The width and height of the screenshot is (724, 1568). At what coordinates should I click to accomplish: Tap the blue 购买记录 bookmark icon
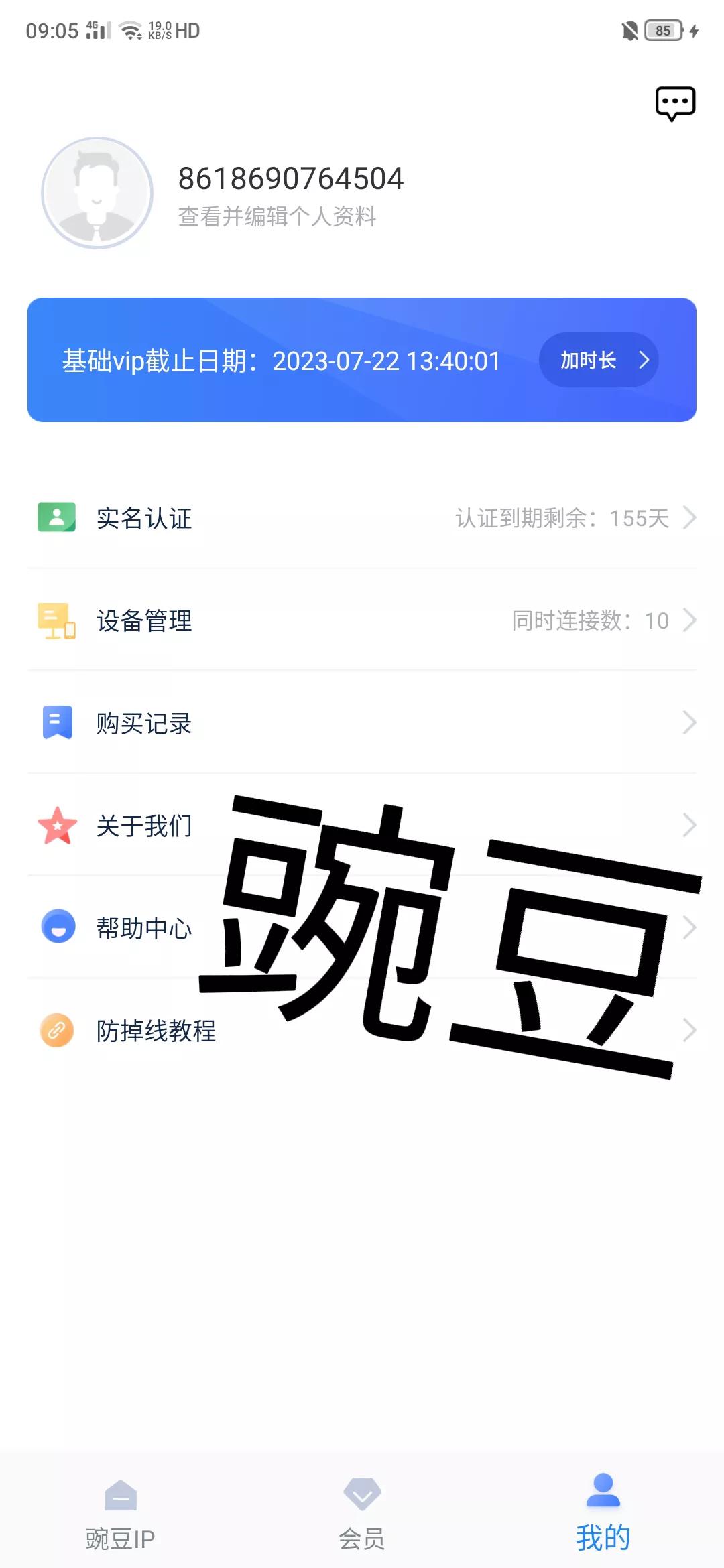pos(57,724)
